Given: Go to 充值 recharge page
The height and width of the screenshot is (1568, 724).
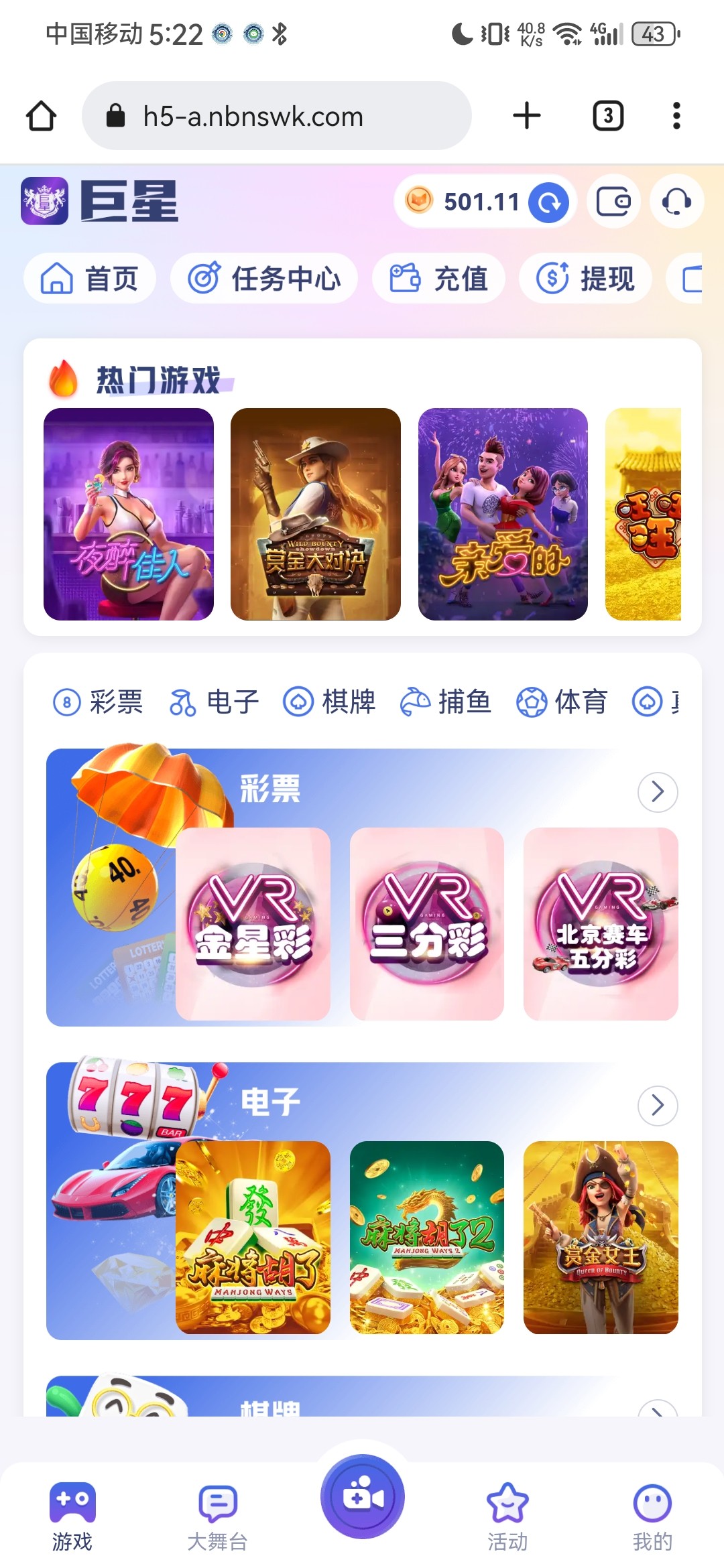Looking at the screenshot, I should pyautogui.click(x=439, y=279).
